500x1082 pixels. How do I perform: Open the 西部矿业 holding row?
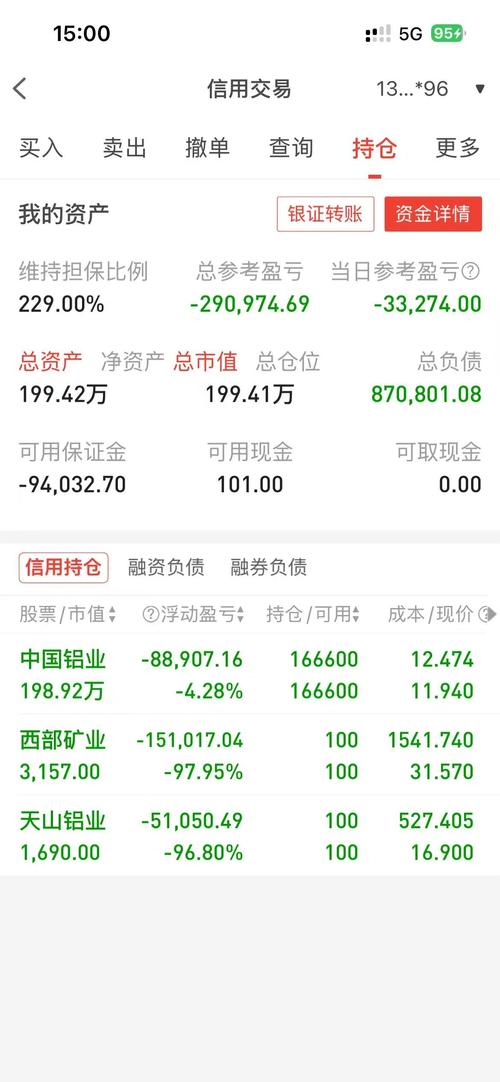[250, 755]
